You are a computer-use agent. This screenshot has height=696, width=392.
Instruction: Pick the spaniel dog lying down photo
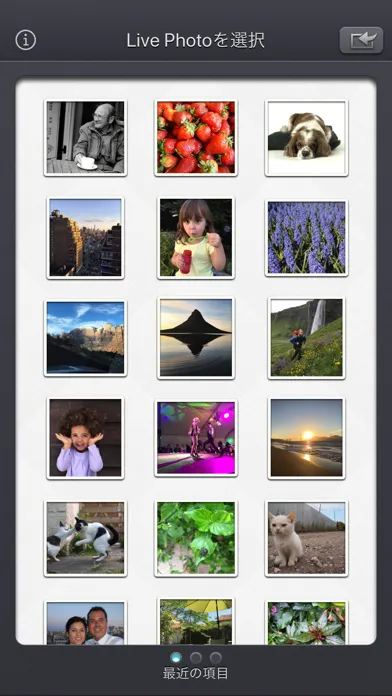tap(306, 138)
